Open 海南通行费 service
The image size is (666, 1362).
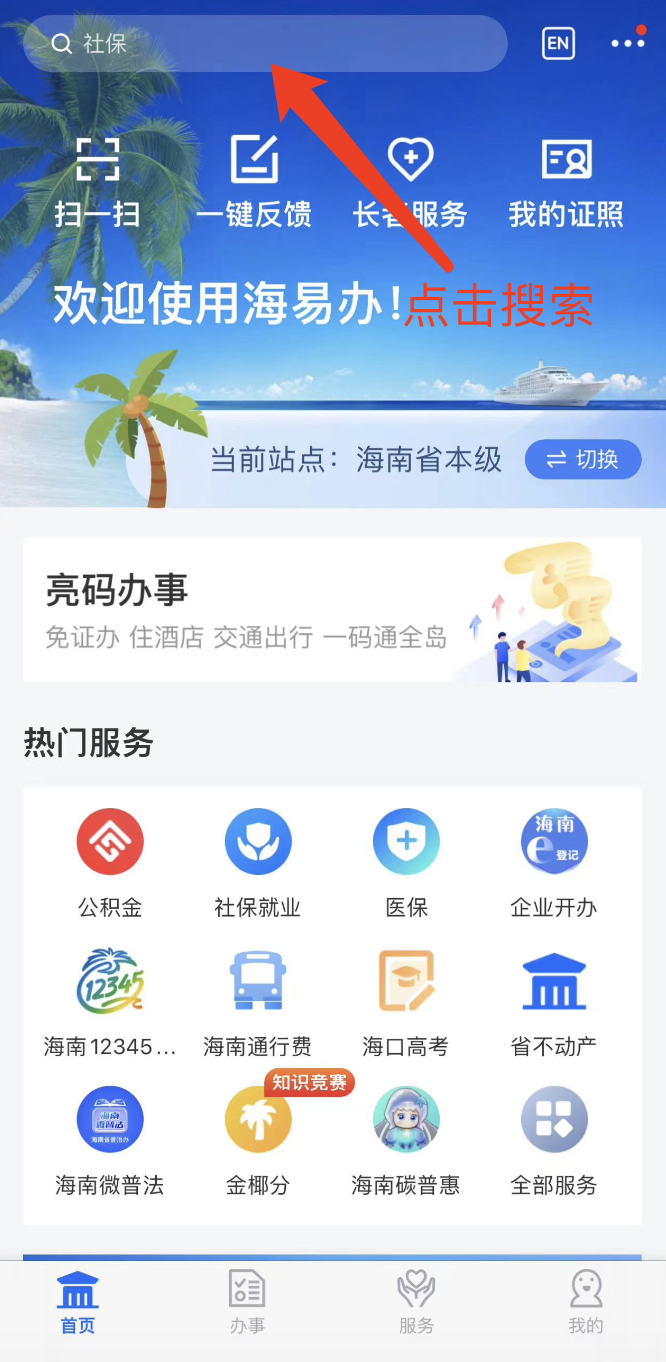tap(258, 1002)
